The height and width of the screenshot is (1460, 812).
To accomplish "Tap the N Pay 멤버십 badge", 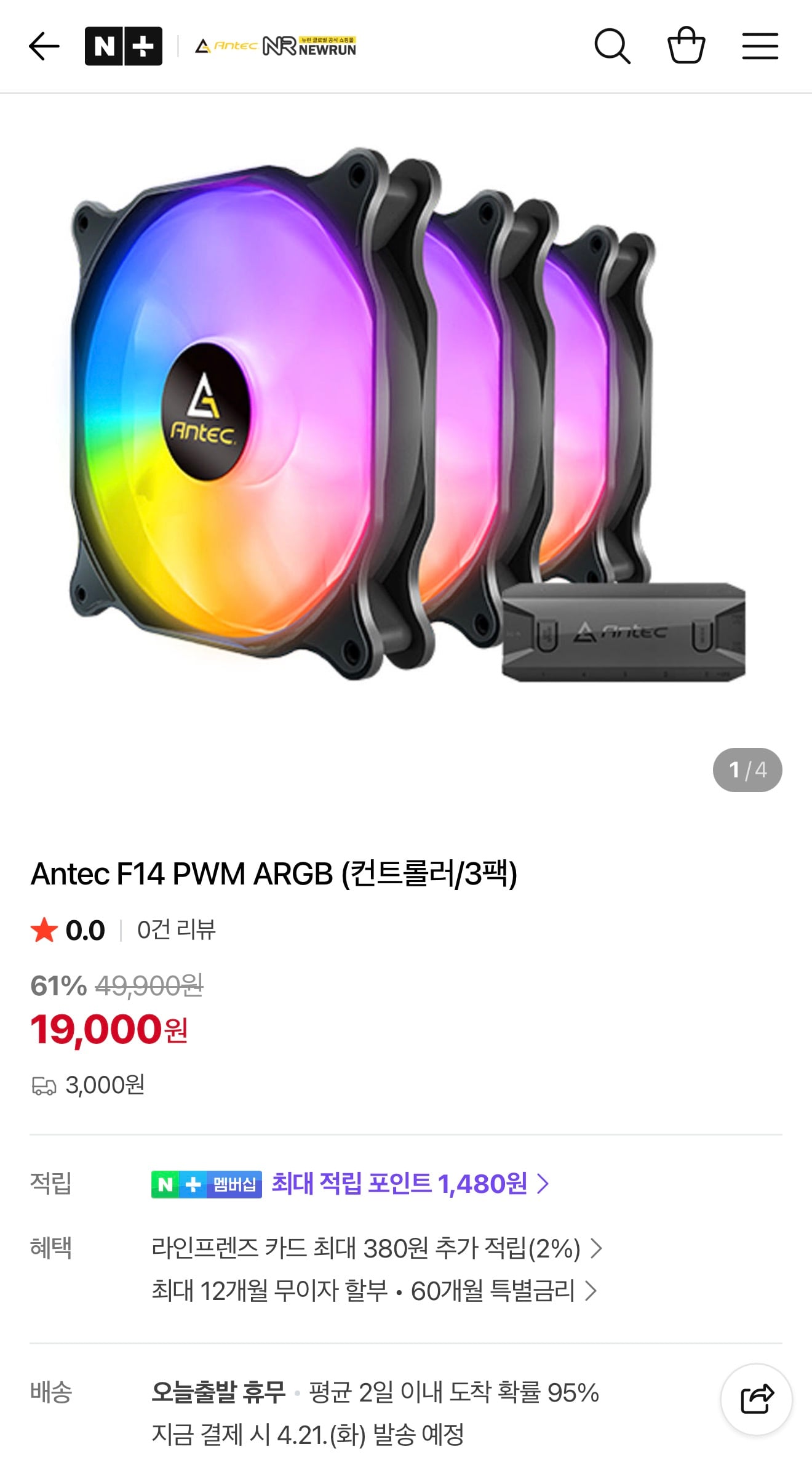I will click(x=205, y=1182).
